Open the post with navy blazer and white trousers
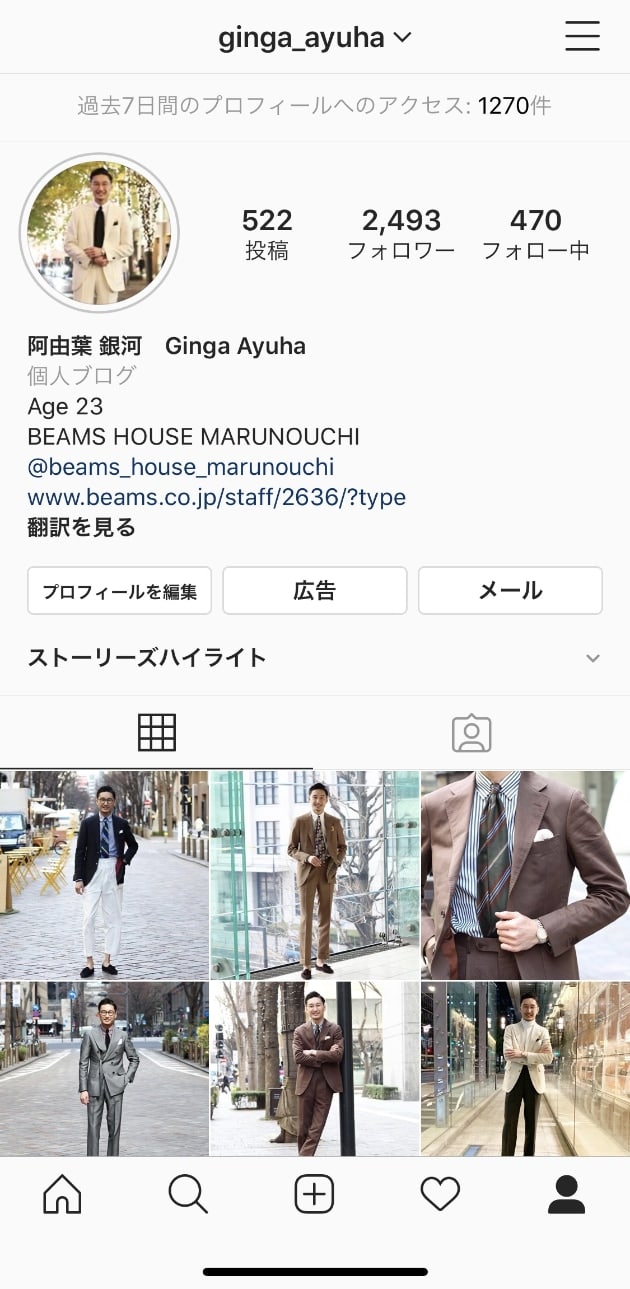The image size is (630, 1289). click(x=104, y=875)
